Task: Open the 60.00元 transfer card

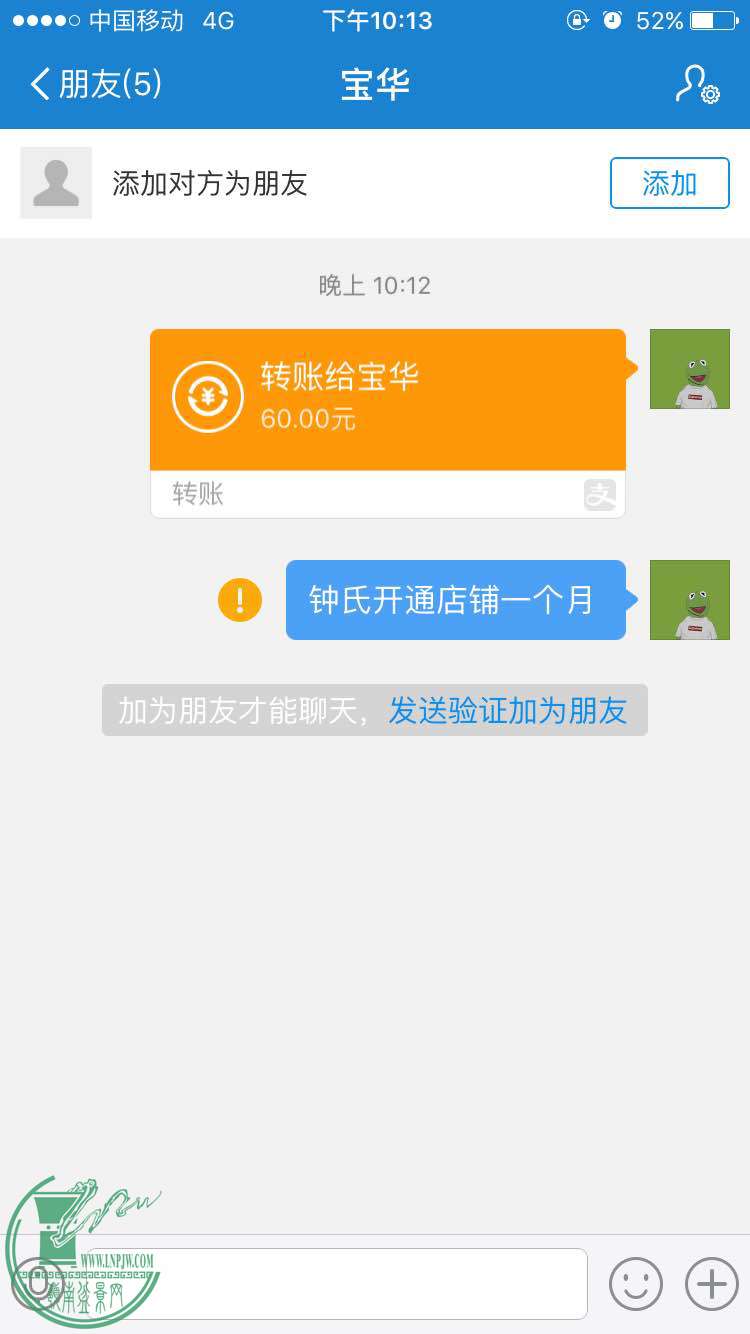Action: (388, 400)
